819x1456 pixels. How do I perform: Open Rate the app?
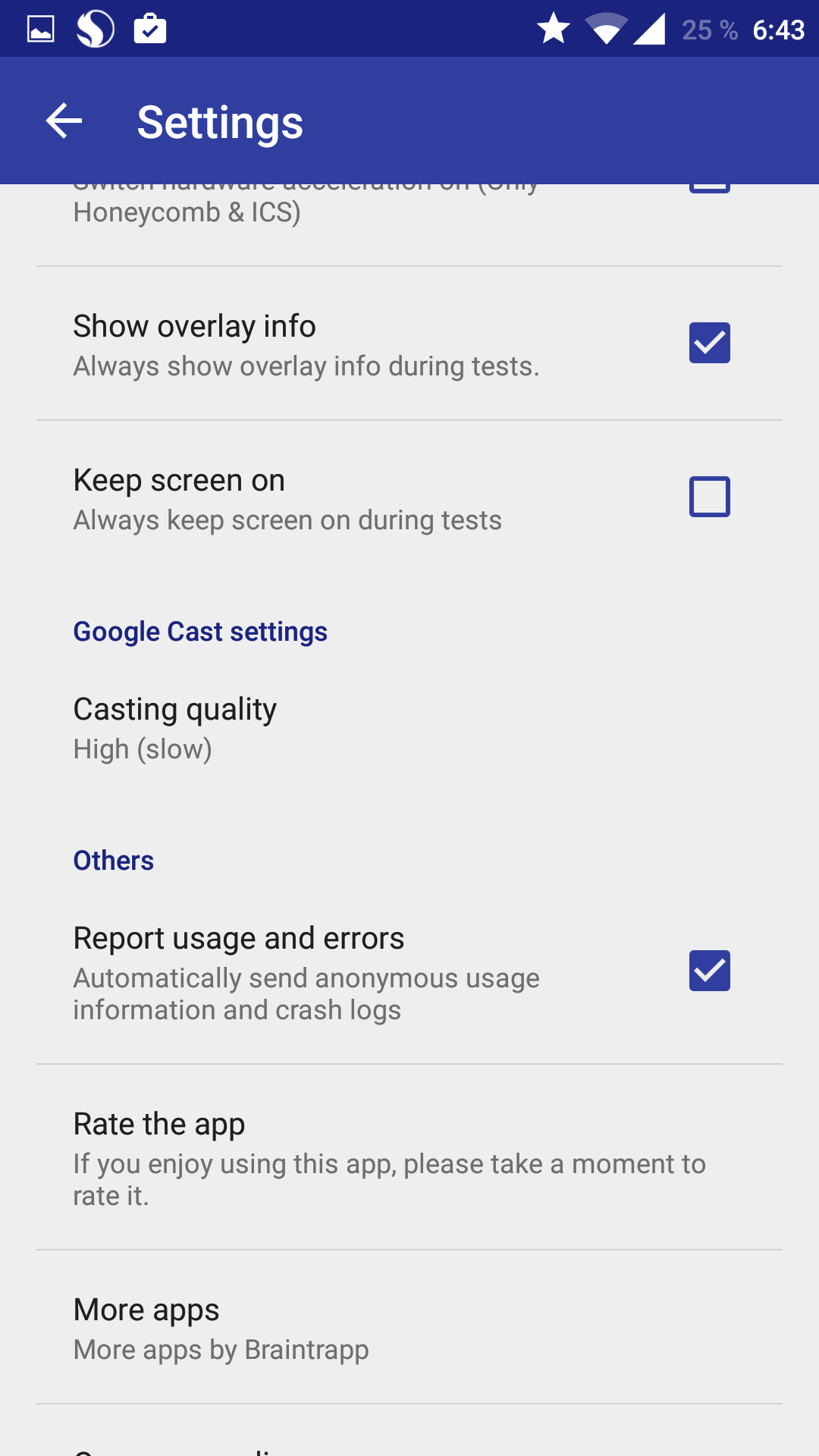(x=409, y=1157)
